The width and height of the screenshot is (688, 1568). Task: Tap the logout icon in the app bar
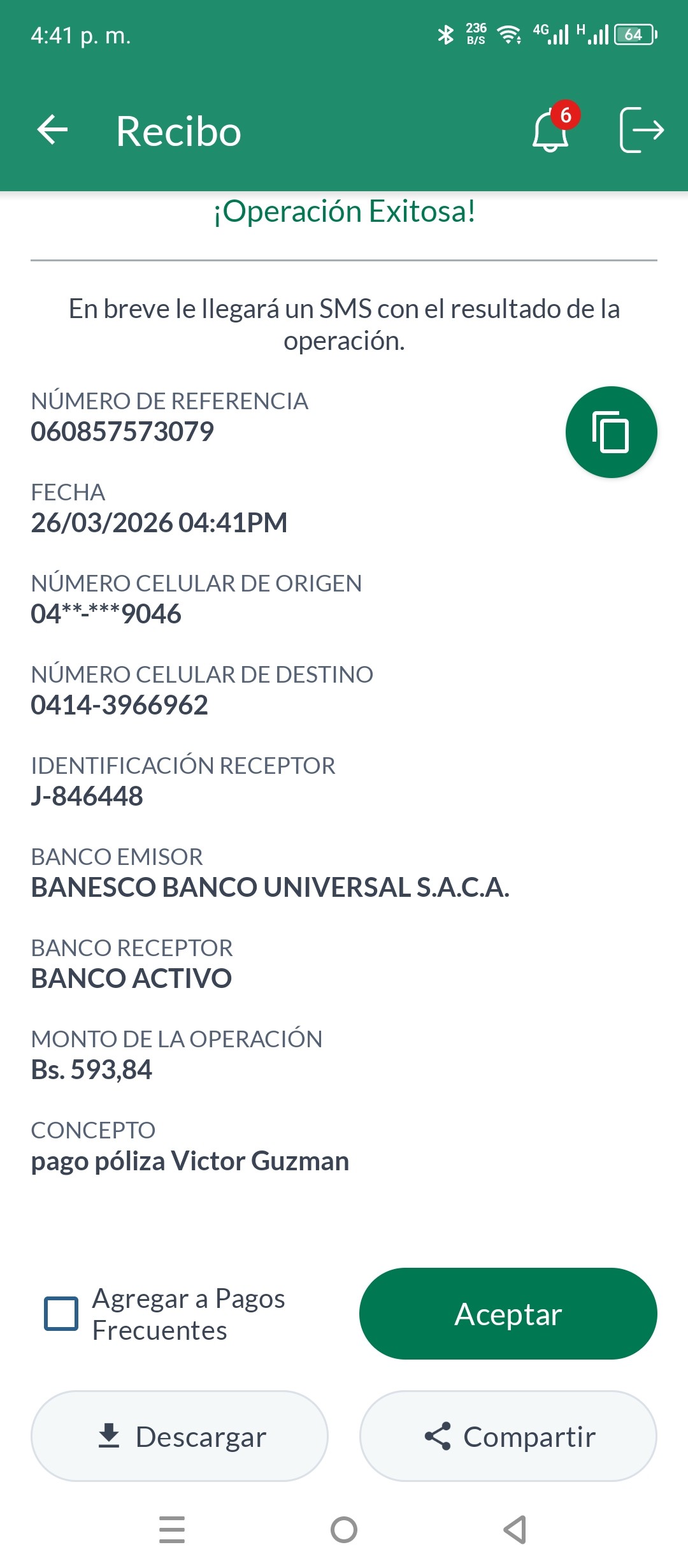(x=641, y=130)
